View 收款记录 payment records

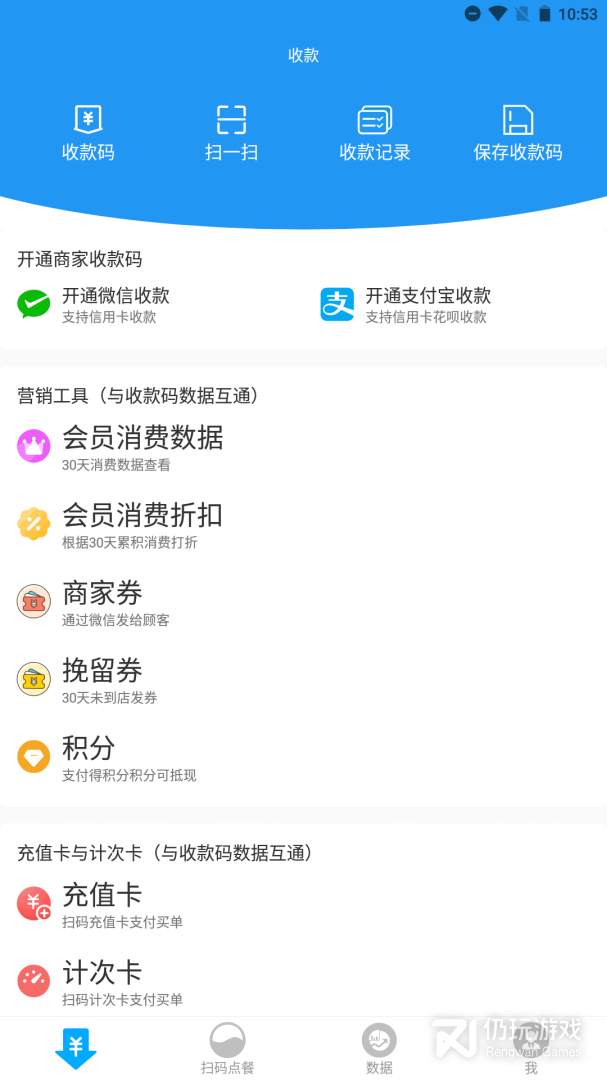coord(375,133)
